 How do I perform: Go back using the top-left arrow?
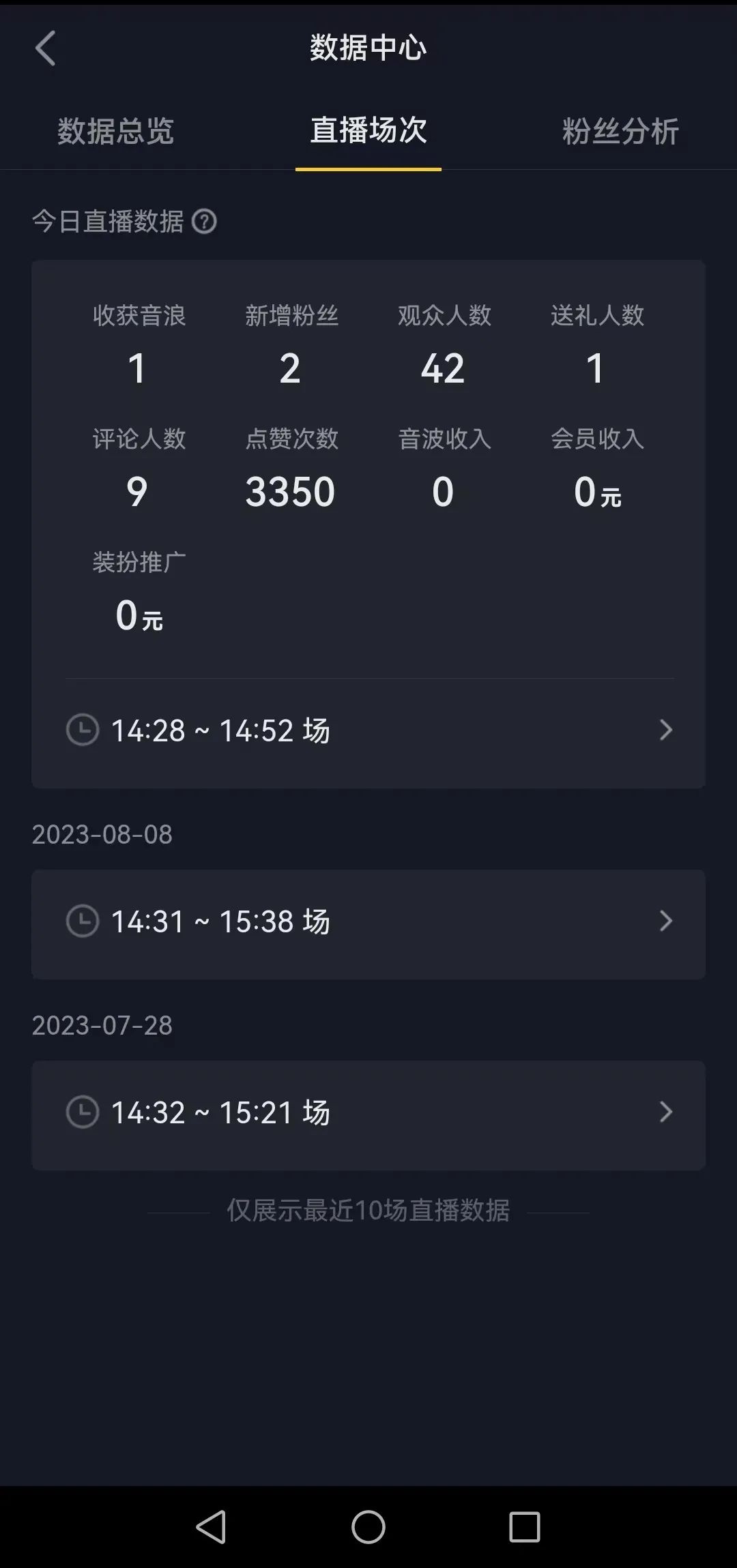45,48
